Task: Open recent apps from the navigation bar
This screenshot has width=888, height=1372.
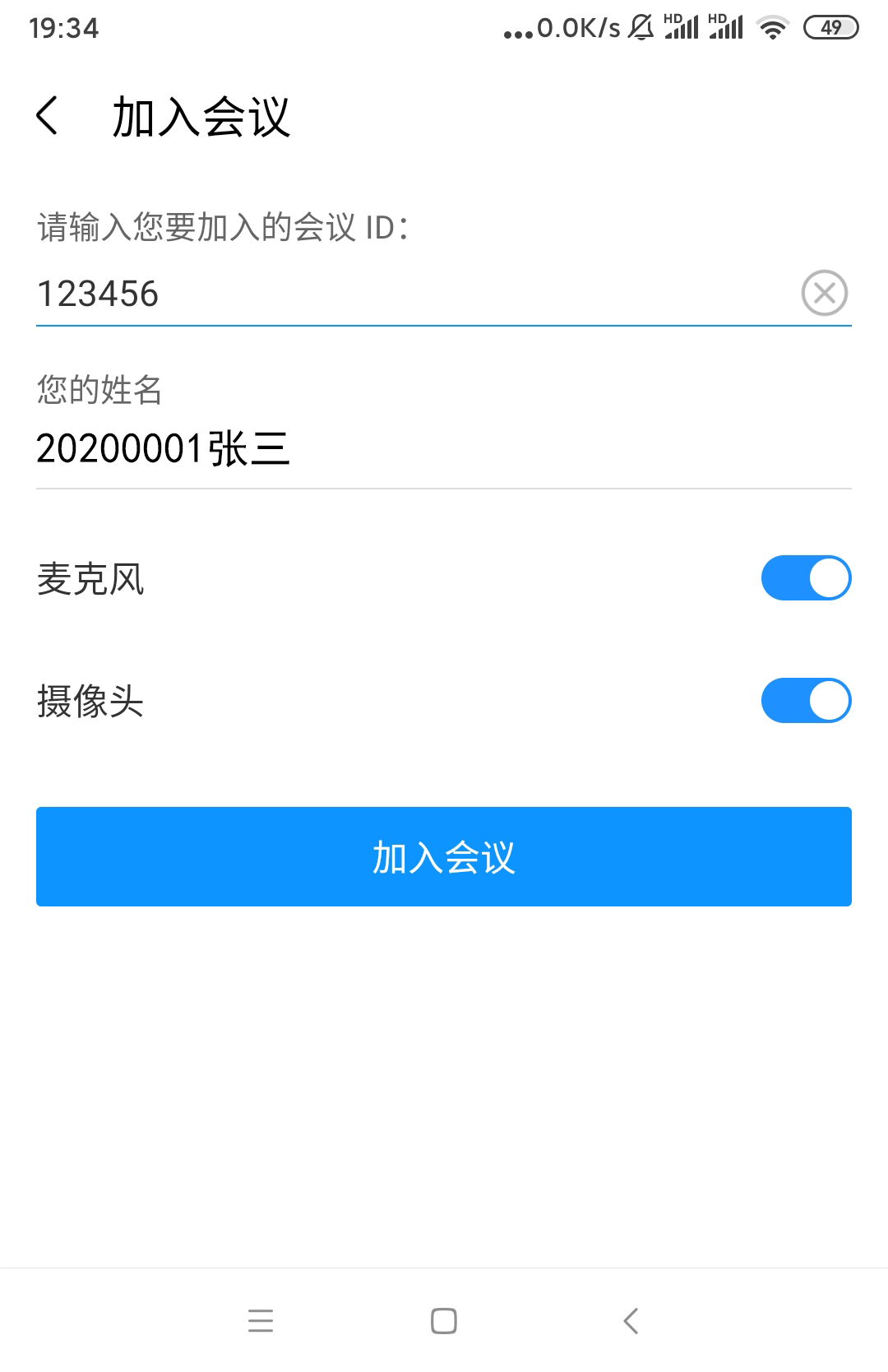Action: pyautogui.click(x=261, y=1320)
